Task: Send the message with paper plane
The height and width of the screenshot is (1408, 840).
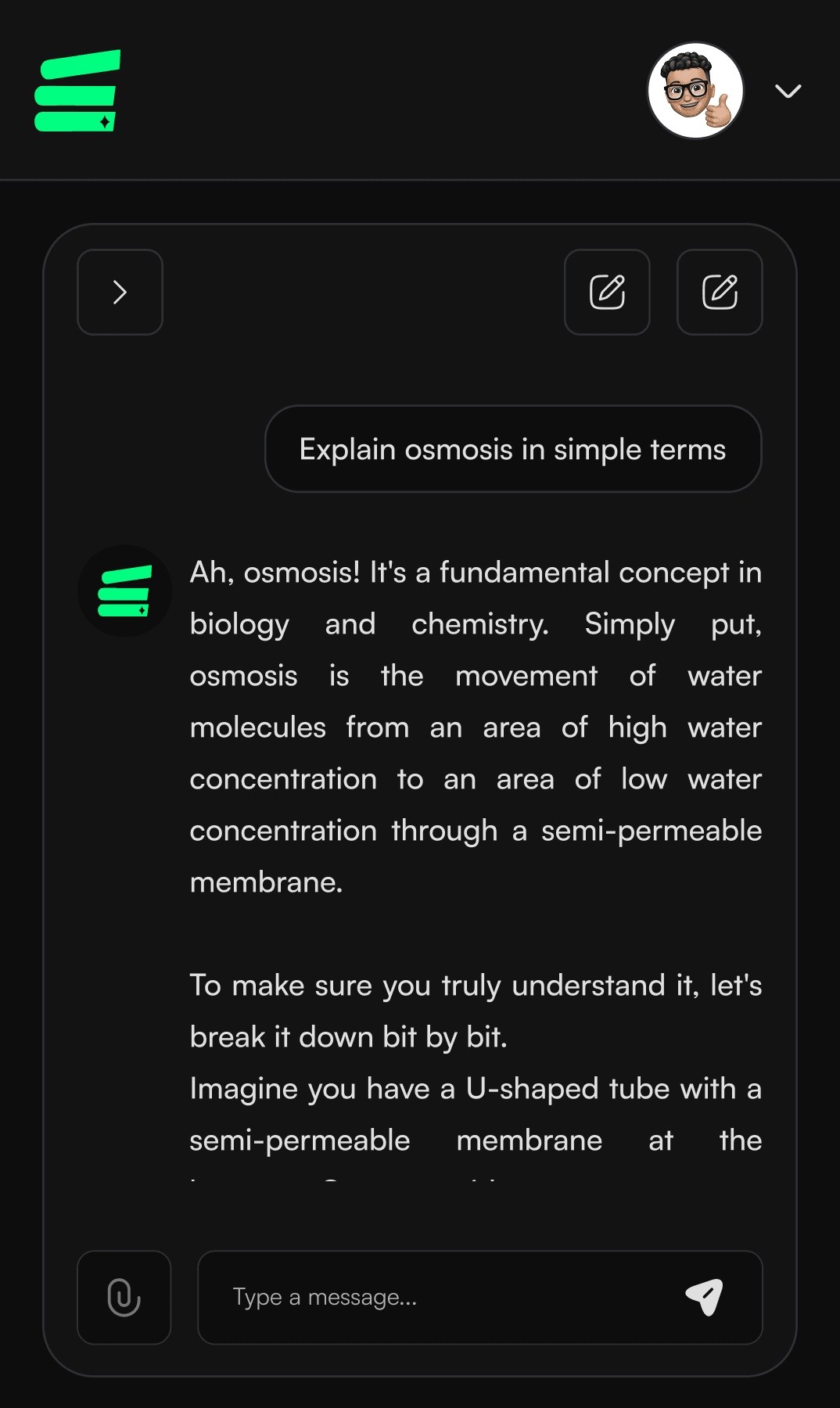Action: [705, 1297]
